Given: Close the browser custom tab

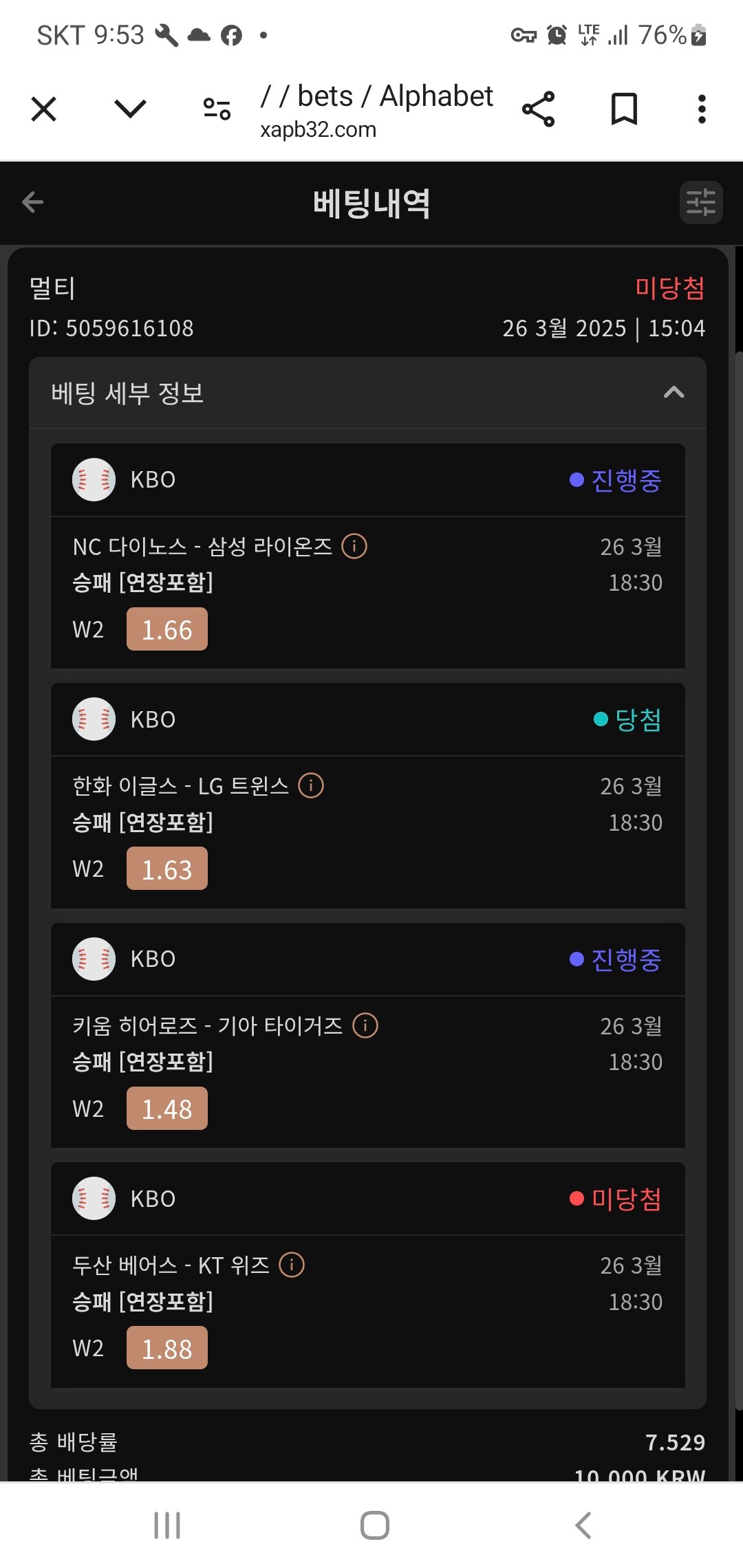Looking at the screenshot, I should tap(44, 109).
